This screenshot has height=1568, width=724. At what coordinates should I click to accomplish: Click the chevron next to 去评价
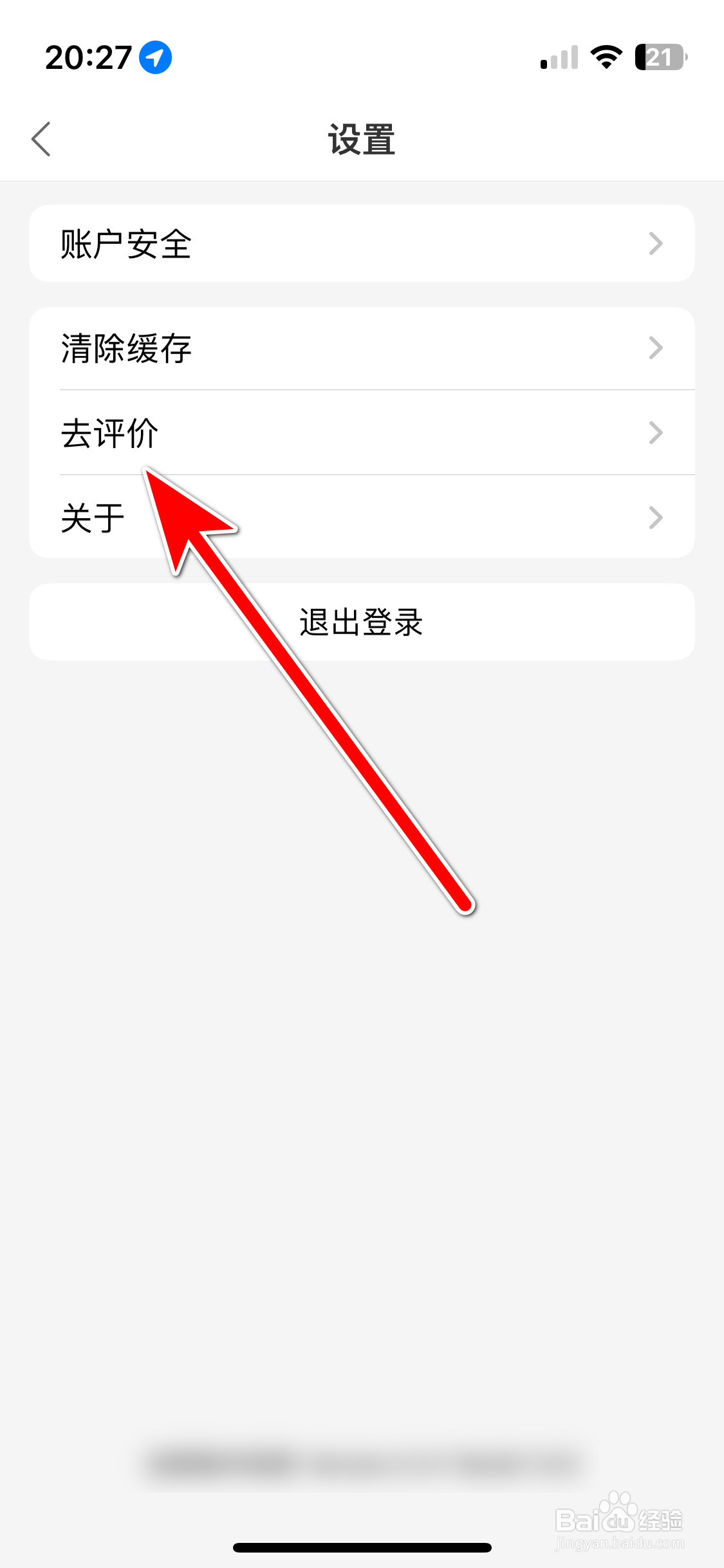click(x=656, y=433)
